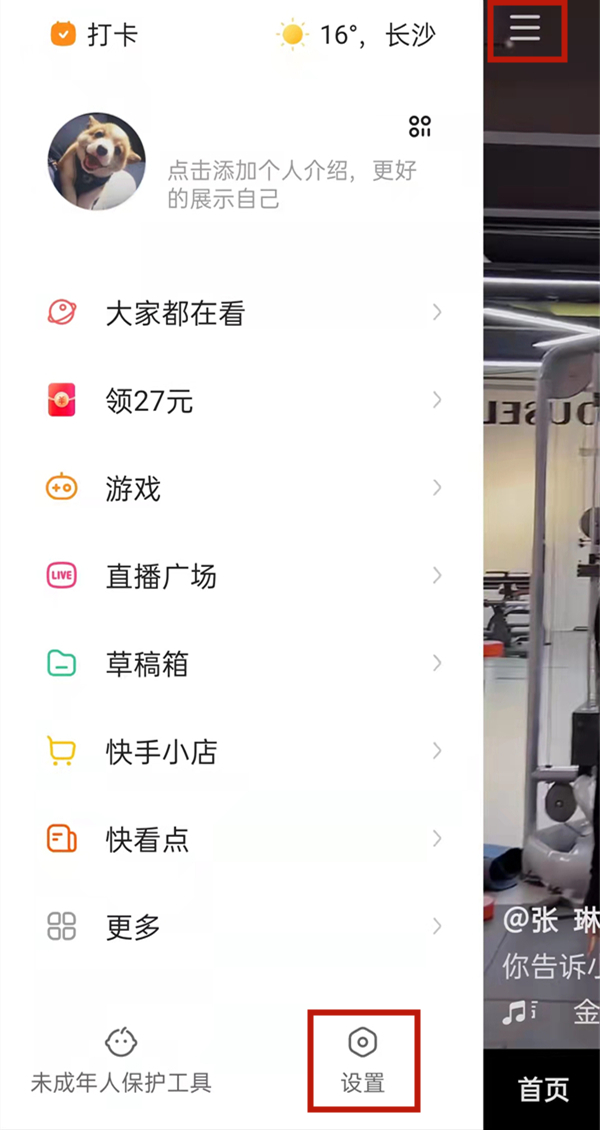Open the 打卡 check-in entry
Screen dimensions: 600x1130
click(x=94, y=35)
